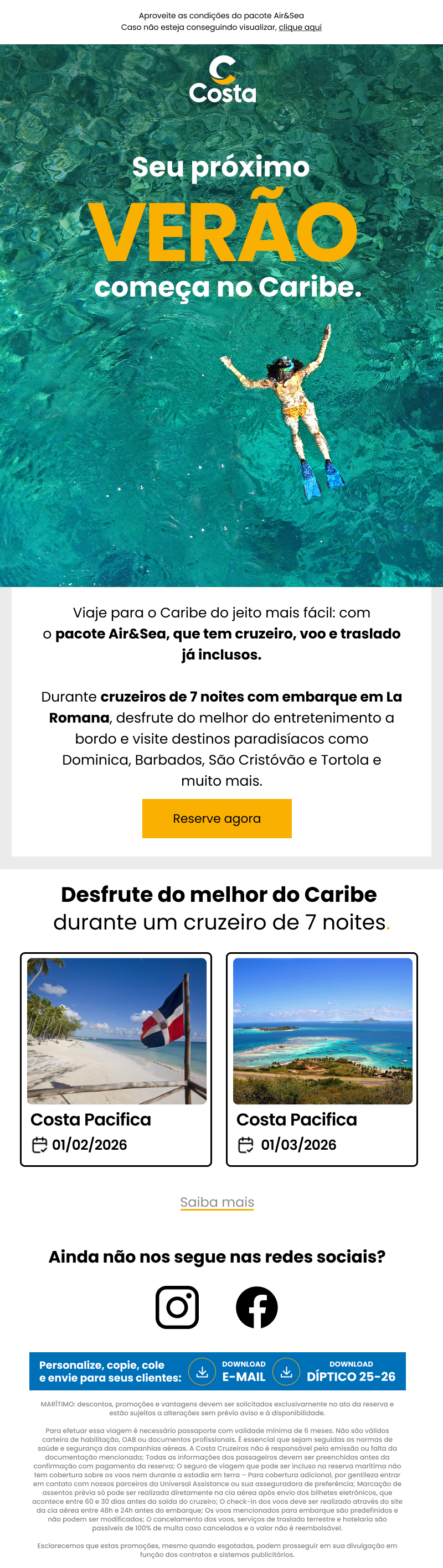The image size is (443, 1568).
Task: Download the E-MAIL version
Action: coord(228,1372)
